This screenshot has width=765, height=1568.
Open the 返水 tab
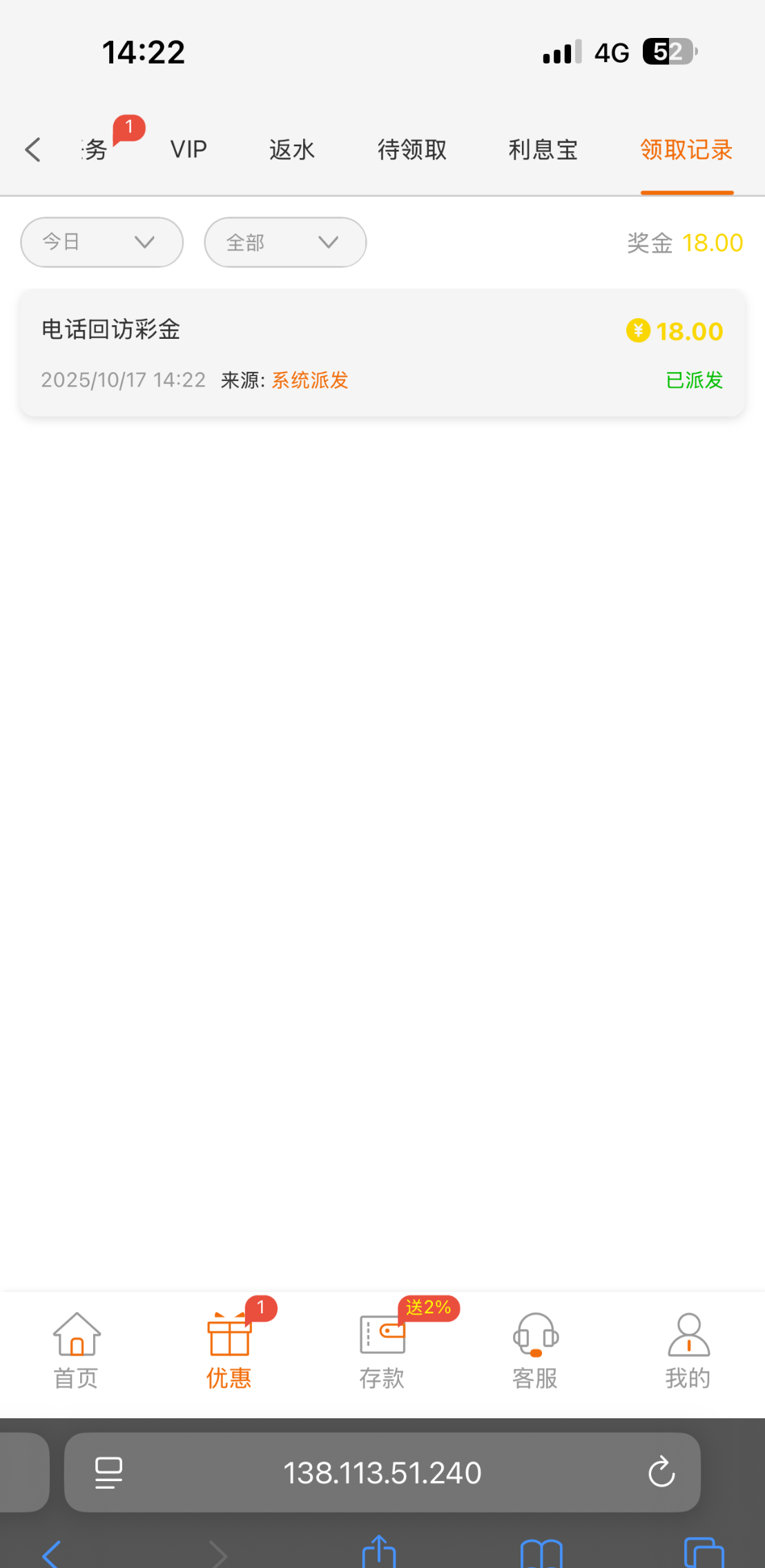(291, 150)
